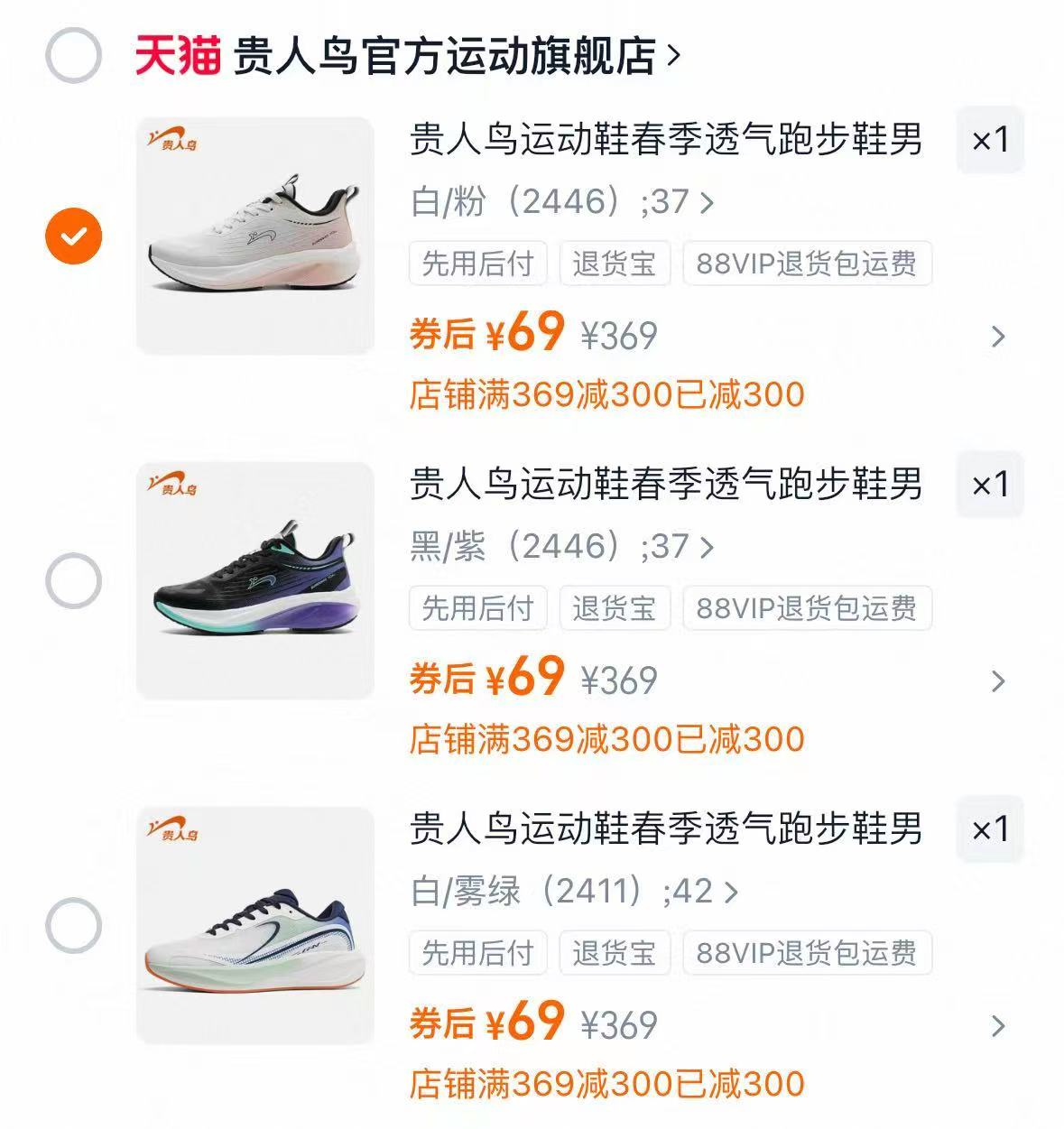This screenshot has height=1129, width=1064.
Task: Open 店铺满369减300已减300 promotion on first item
Action: pos(609,393)
